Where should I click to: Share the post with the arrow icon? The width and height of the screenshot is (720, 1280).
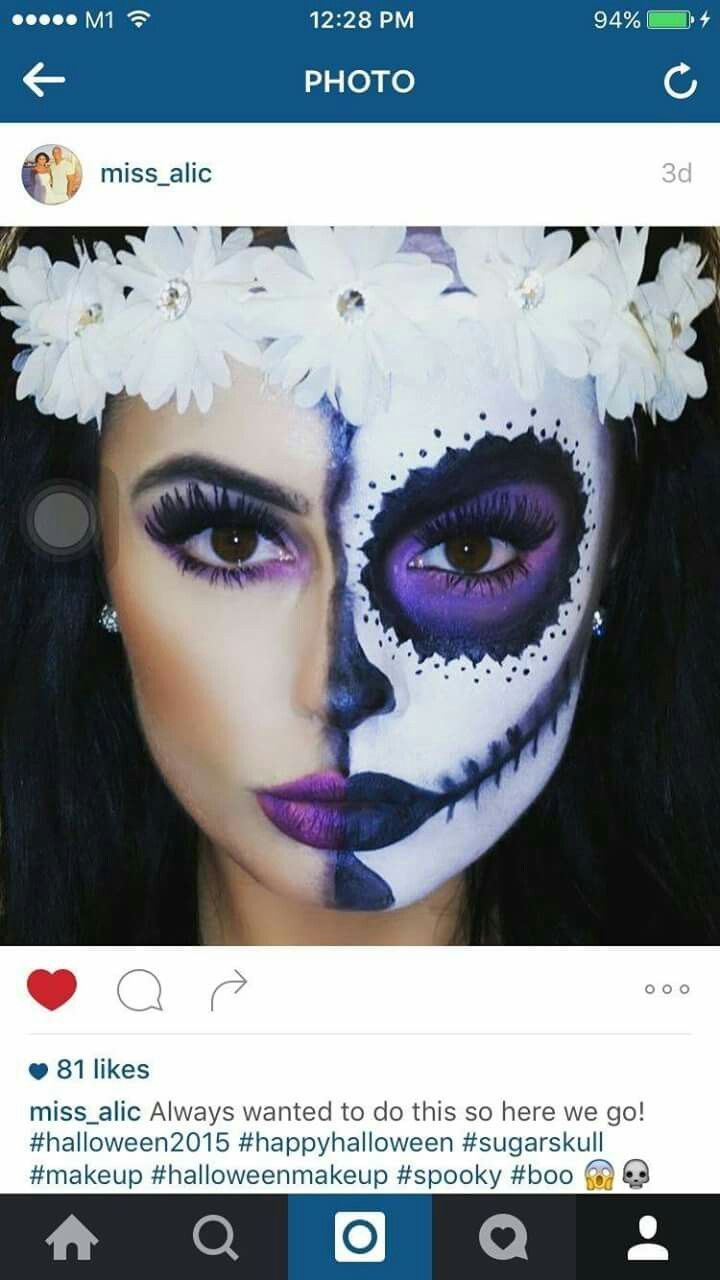pos(229,990)
